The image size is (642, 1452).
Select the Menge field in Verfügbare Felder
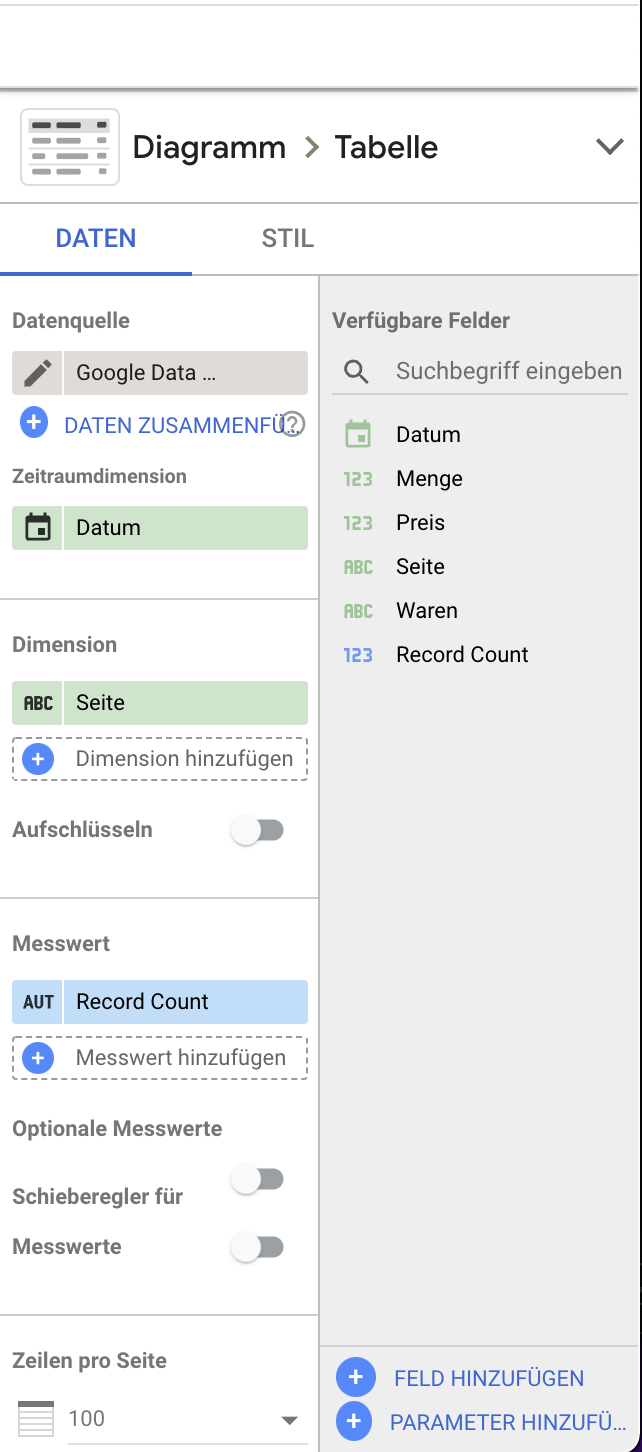coord(429,479)
